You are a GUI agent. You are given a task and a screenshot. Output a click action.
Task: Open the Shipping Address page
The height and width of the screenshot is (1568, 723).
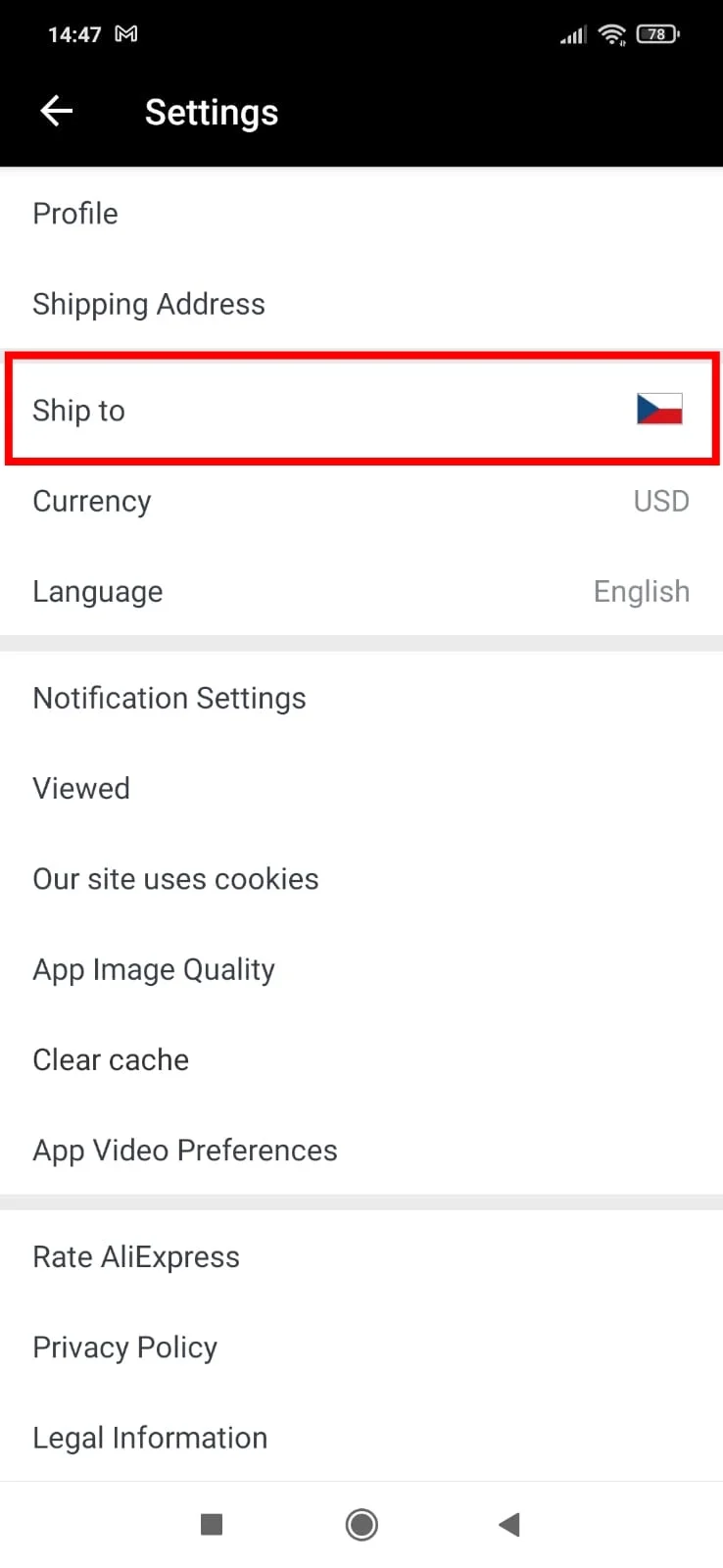click(149, 304)
